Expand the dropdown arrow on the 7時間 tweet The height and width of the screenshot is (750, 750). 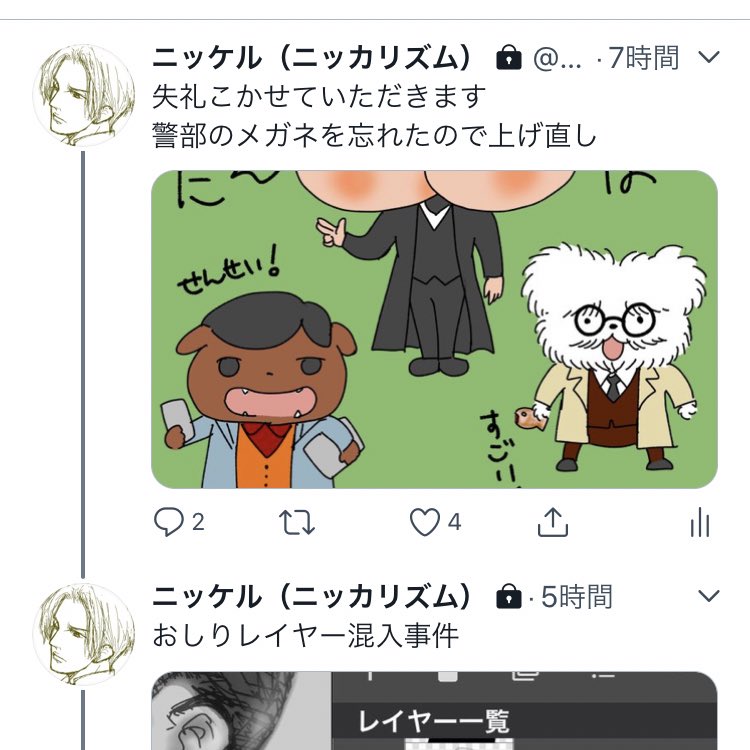point(708,57)
